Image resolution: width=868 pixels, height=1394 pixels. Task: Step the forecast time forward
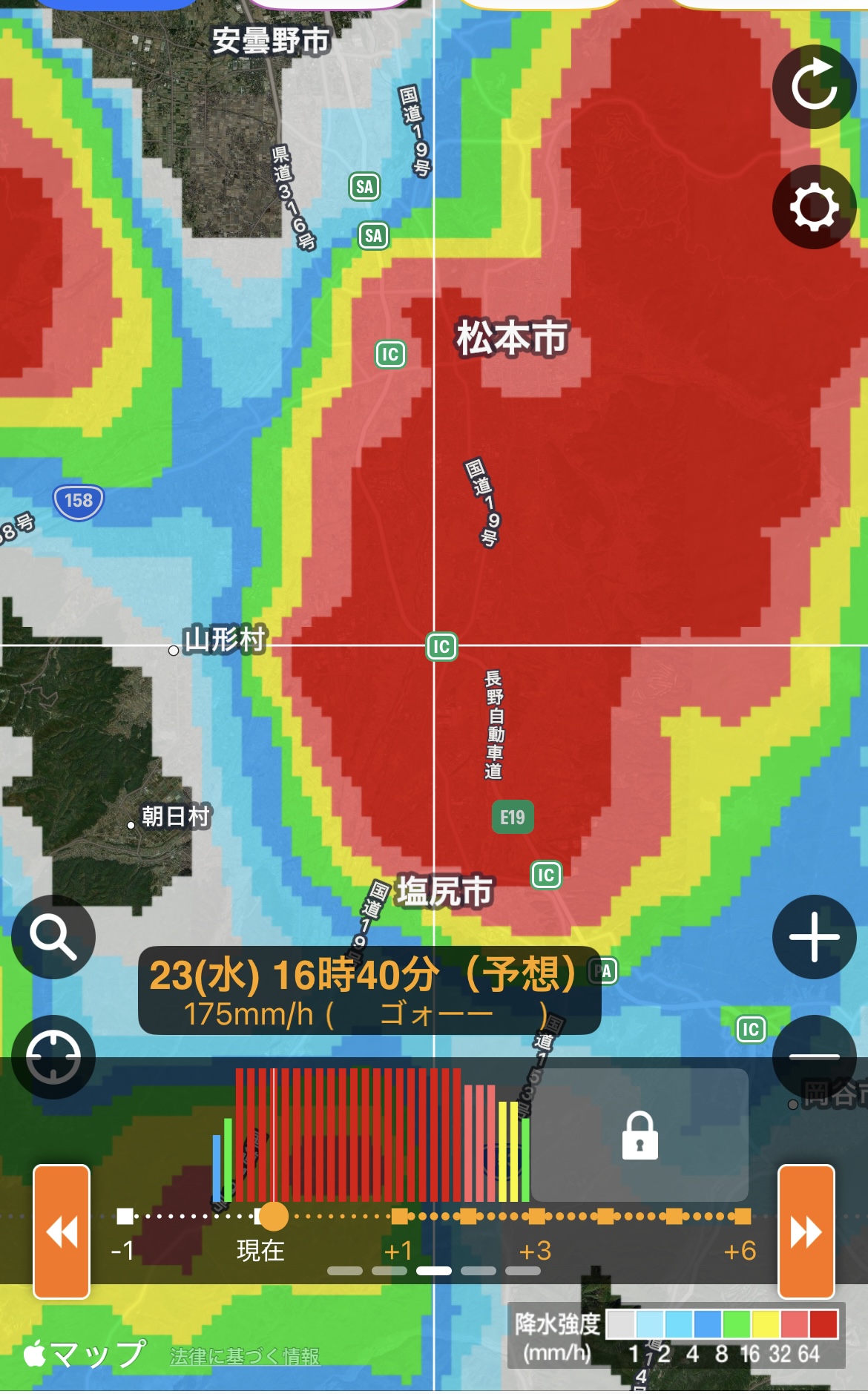click(806, 1232)
